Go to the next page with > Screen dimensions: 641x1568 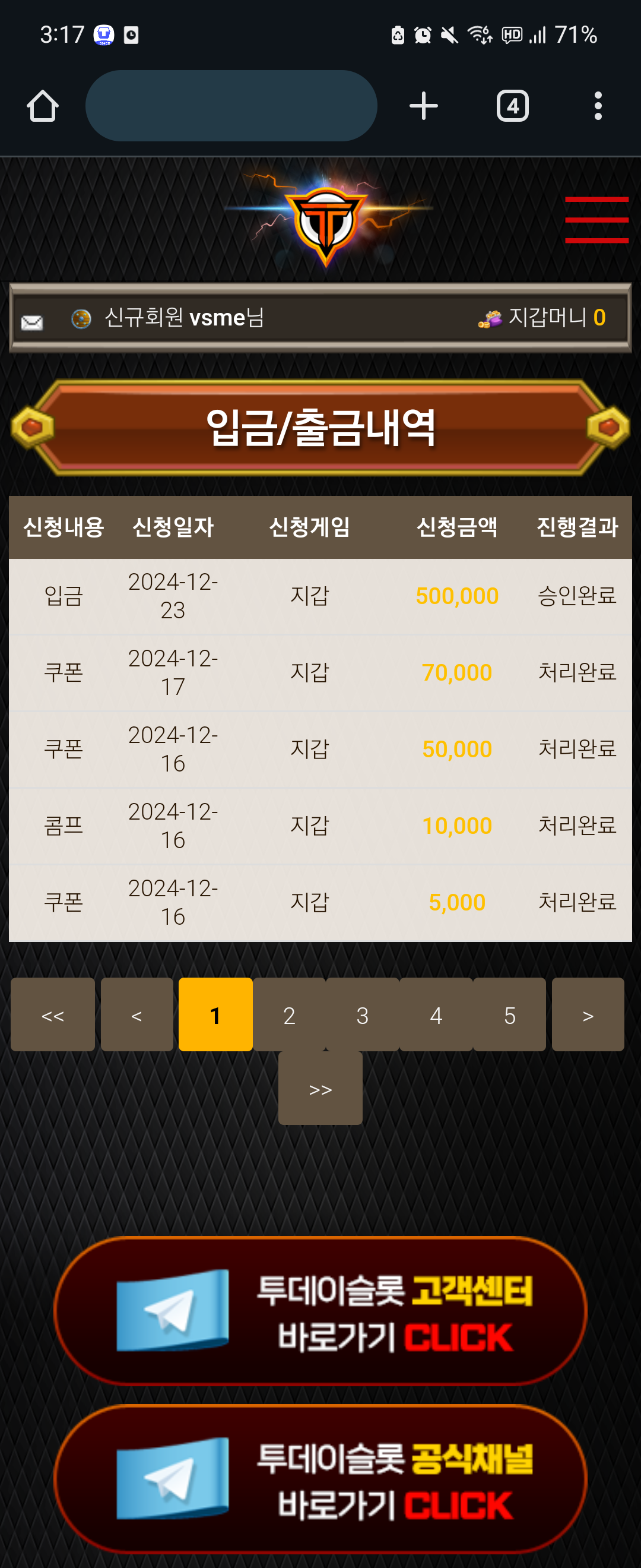click(x=588, y=1014)
